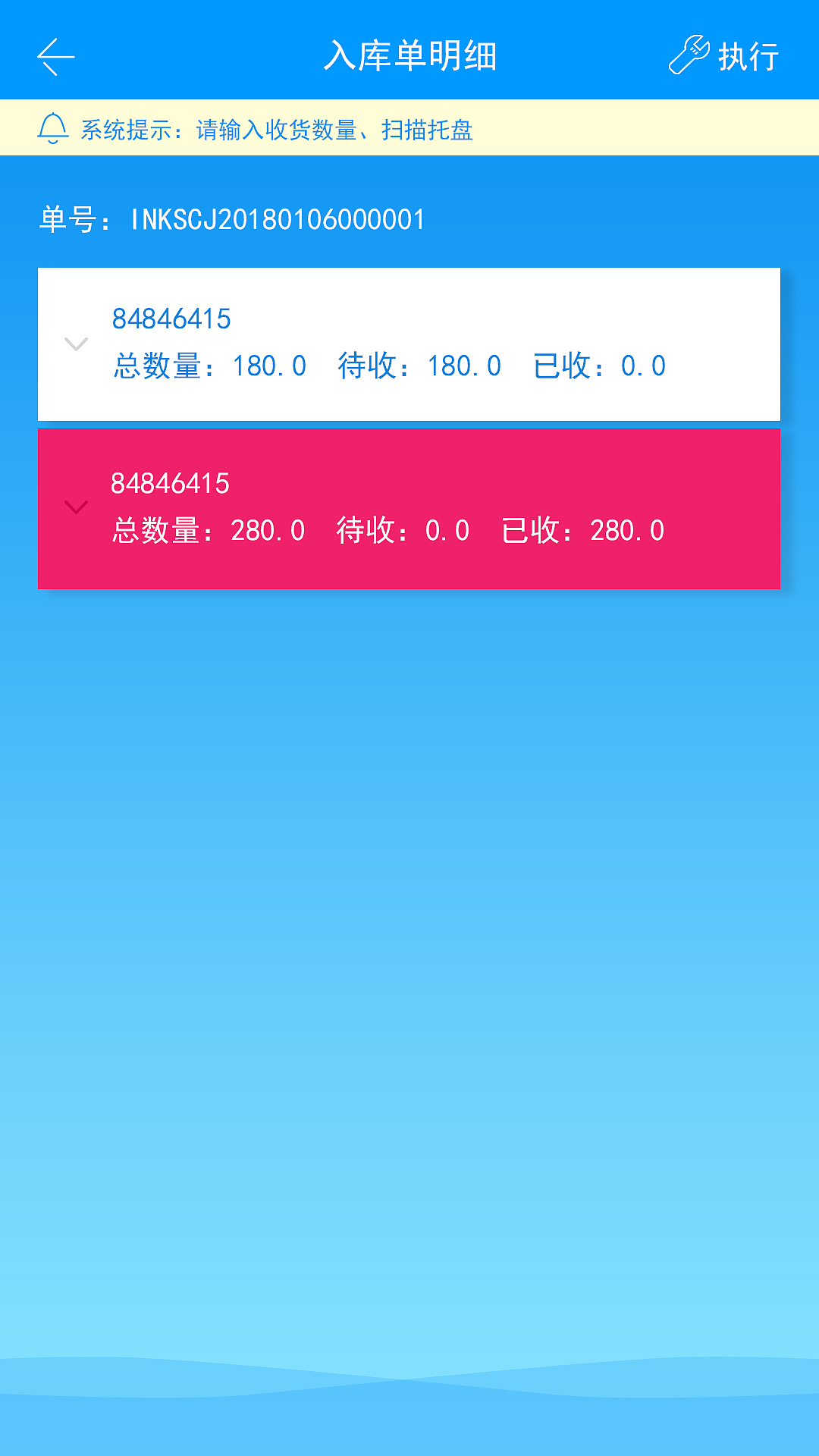Select the pending white item row
Screen dimensions: 819x1456
click(x=409, y=344)
